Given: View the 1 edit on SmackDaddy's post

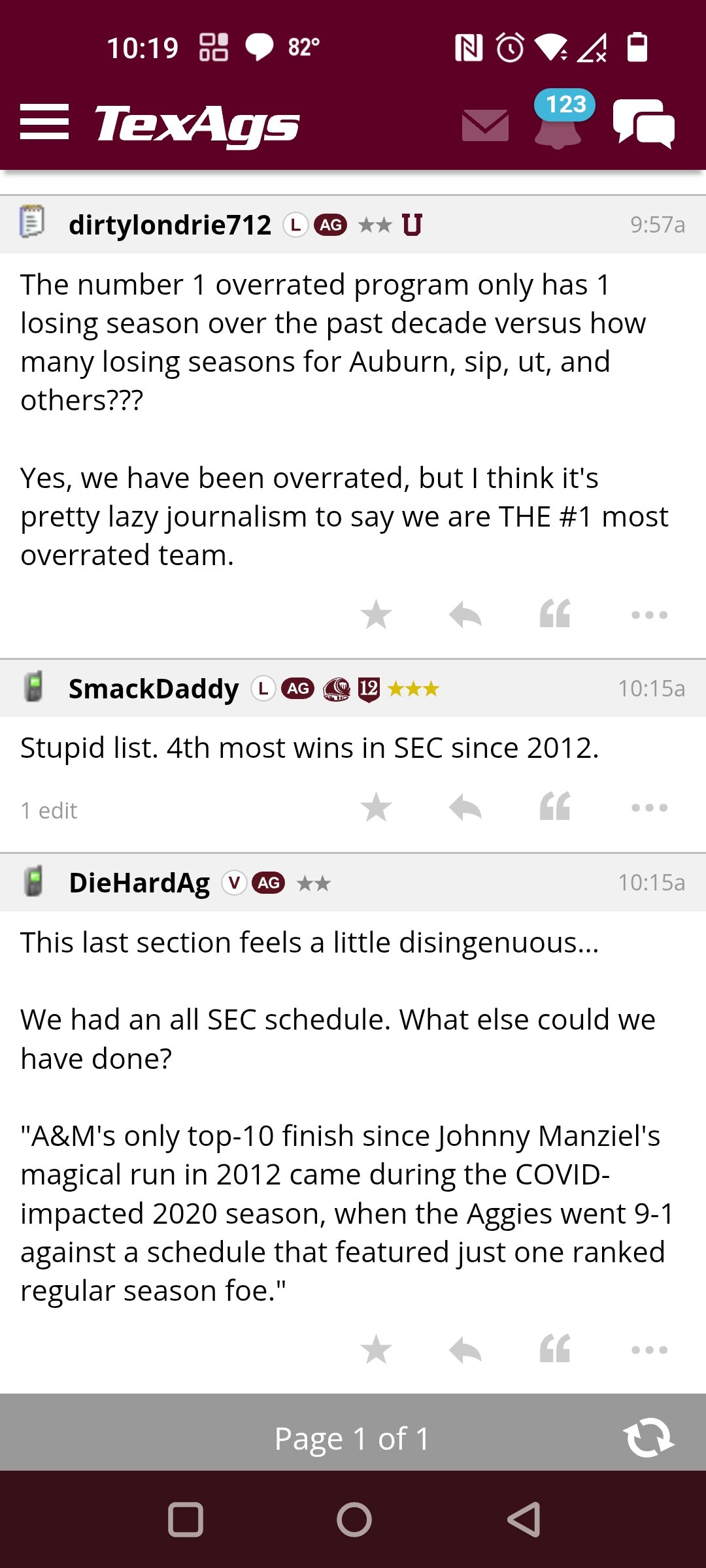Looking at the screenshot, I should tap(49, 811).
